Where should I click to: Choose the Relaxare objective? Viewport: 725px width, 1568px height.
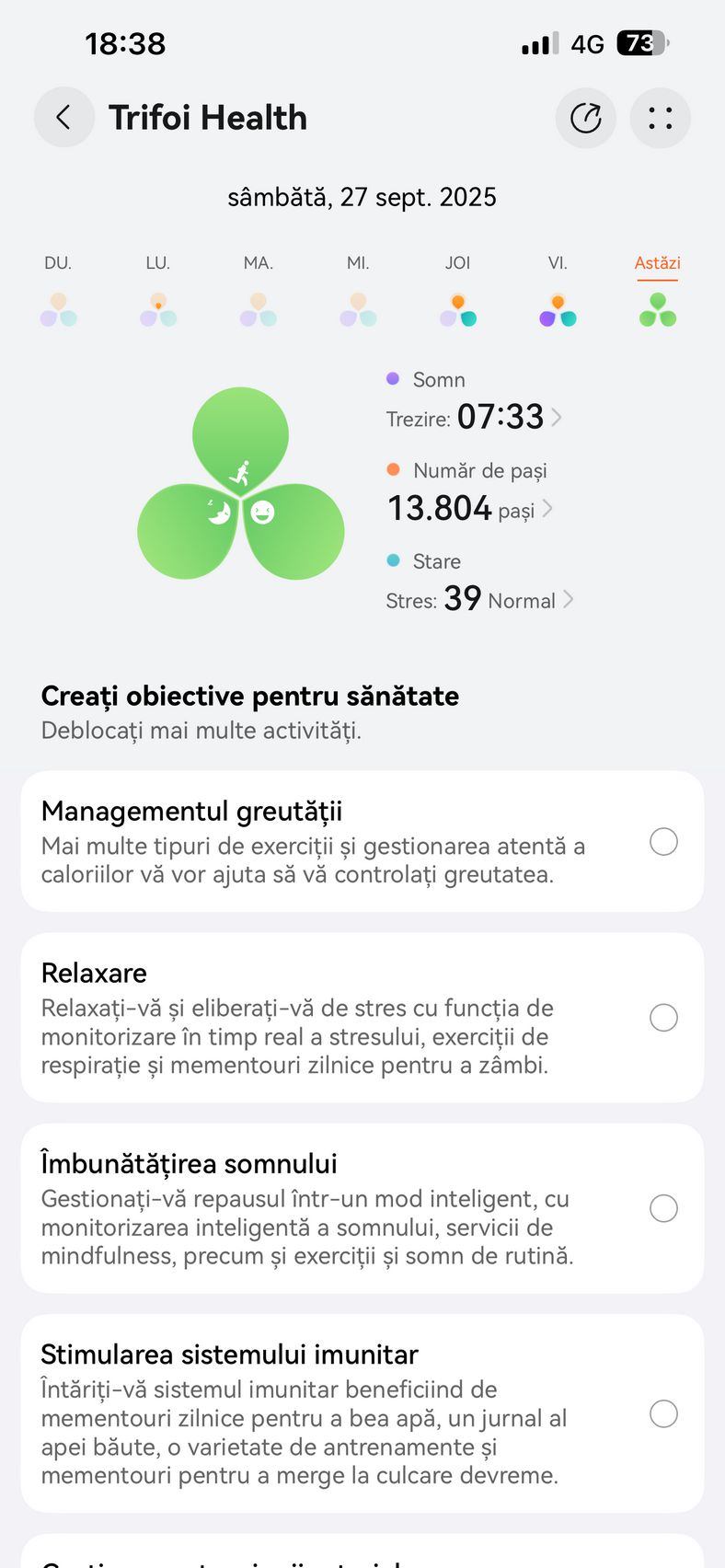coord(663,1018)
